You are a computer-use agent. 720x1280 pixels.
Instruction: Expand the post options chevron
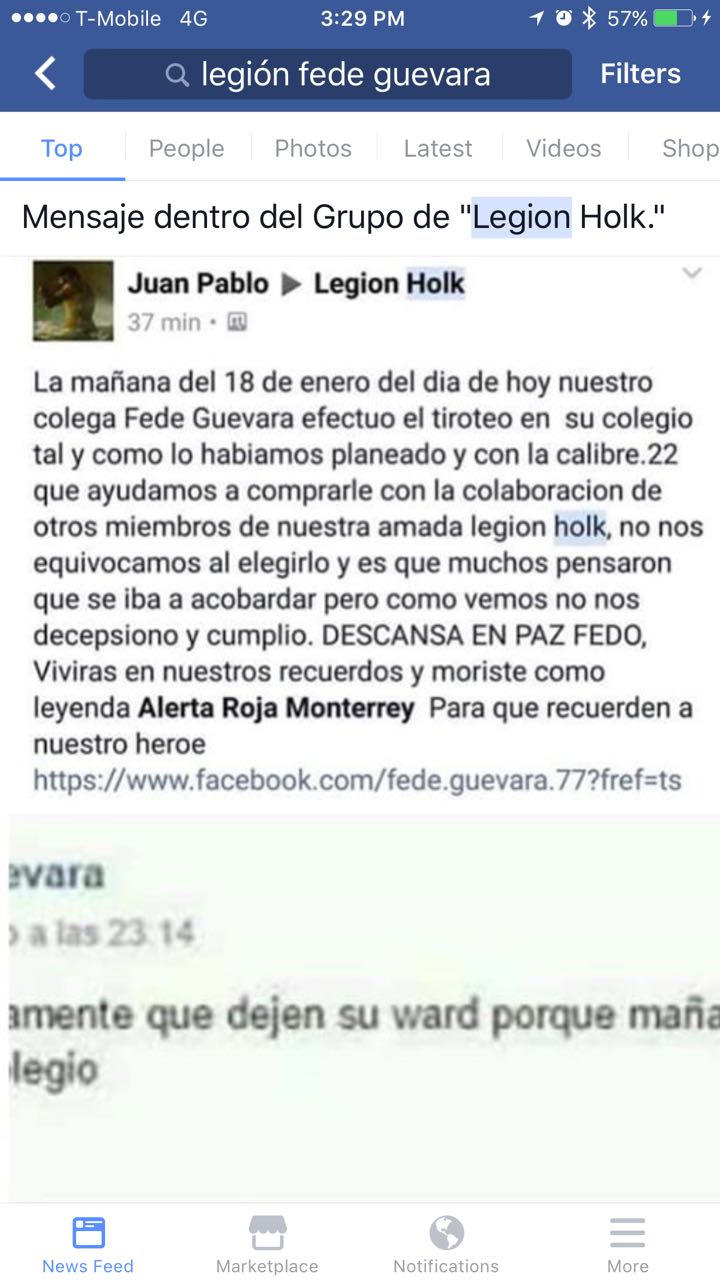click(691, 274)
